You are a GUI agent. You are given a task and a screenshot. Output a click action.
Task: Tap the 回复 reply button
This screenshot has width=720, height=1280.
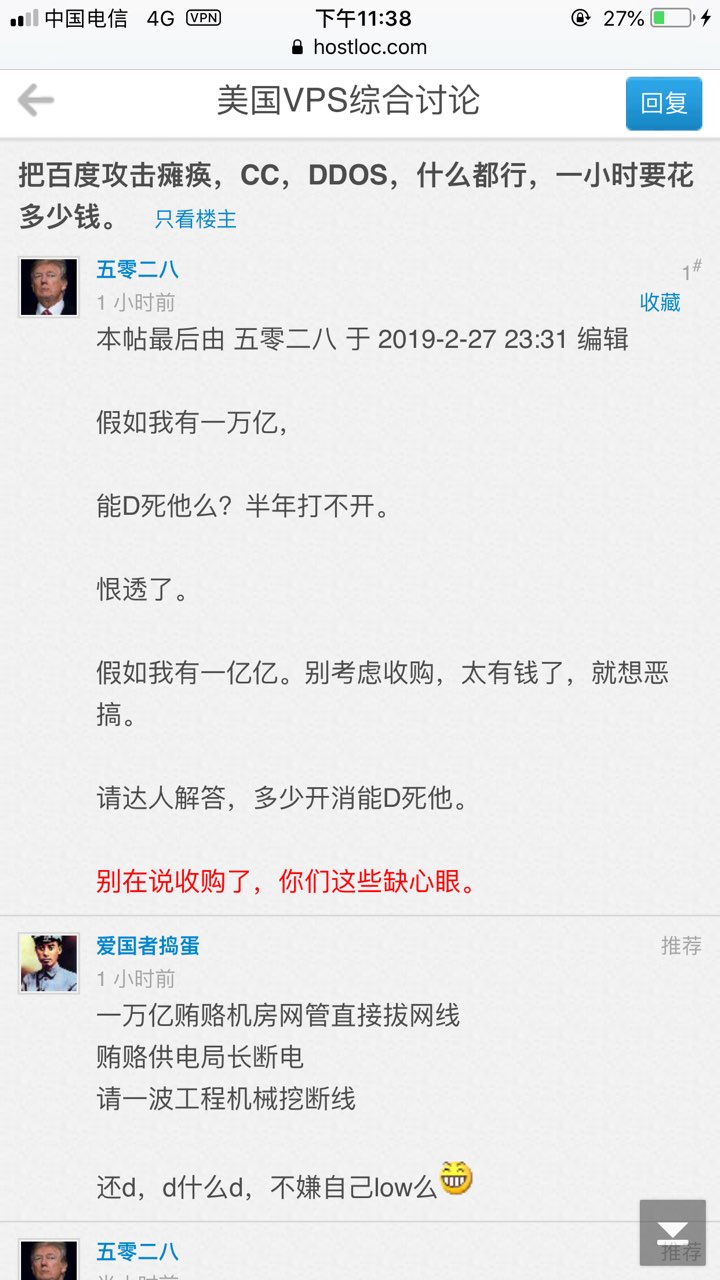coord(663,103)
